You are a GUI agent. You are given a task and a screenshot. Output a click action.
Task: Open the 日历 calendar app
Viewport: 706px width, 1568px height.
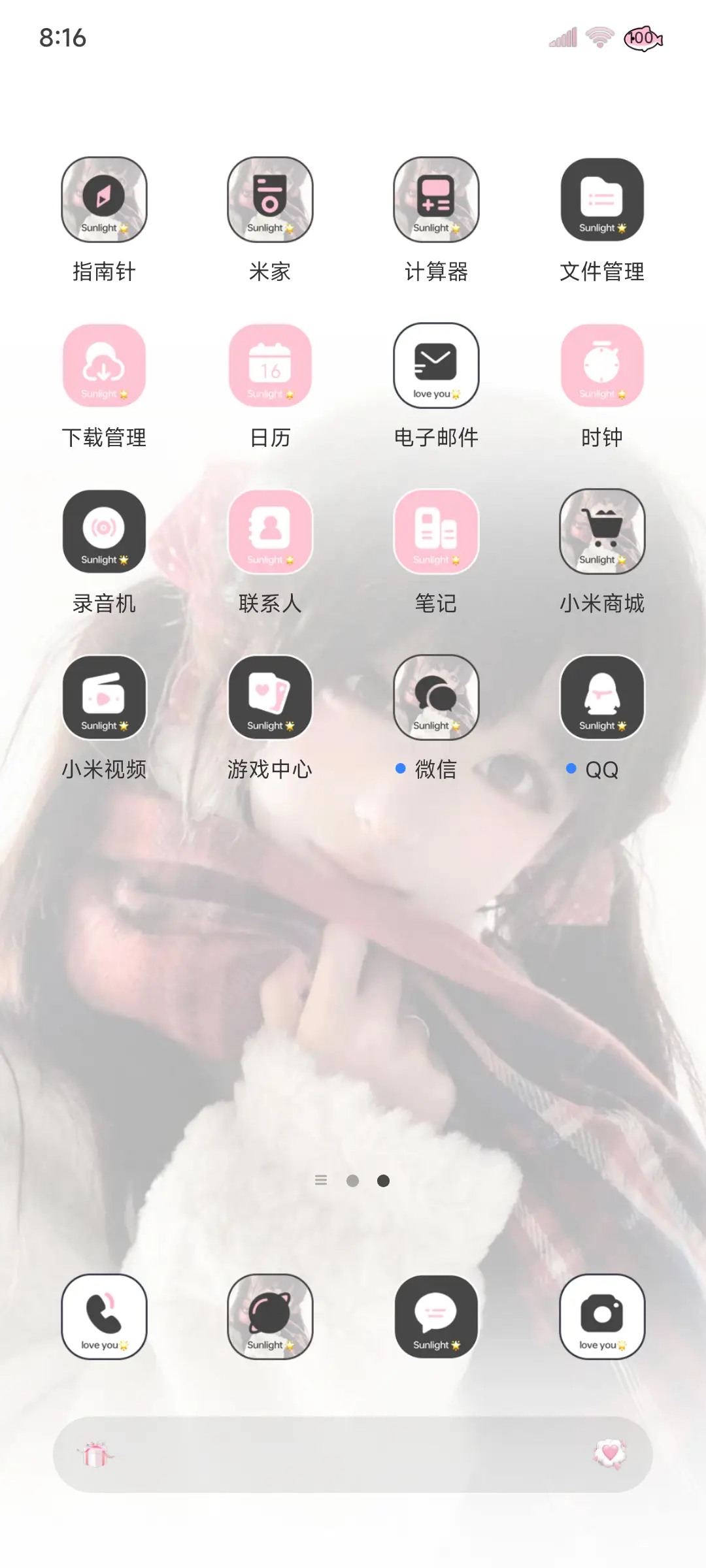pyautogui.click(x=270, y=366)
